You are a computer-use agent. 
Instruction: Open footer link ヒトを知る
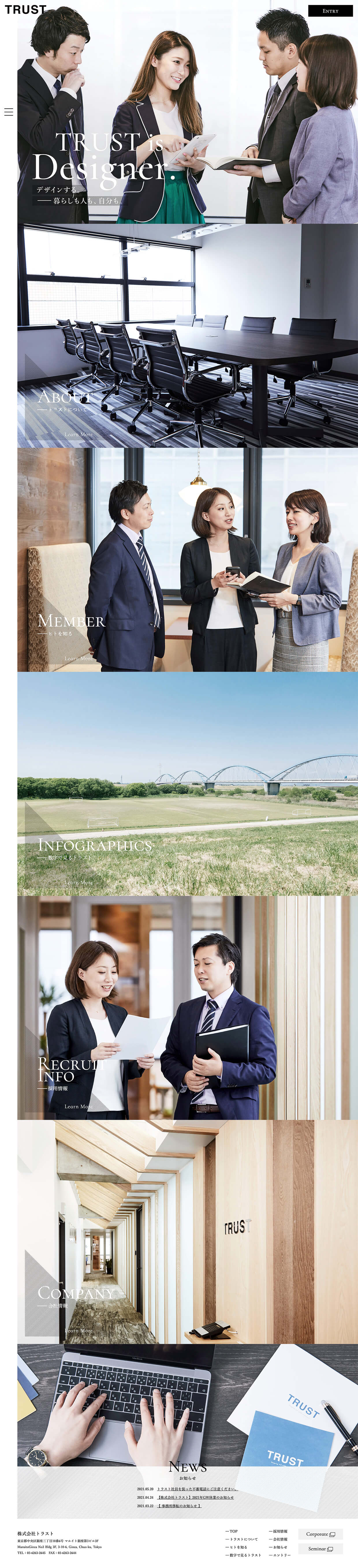point(238,1547)
